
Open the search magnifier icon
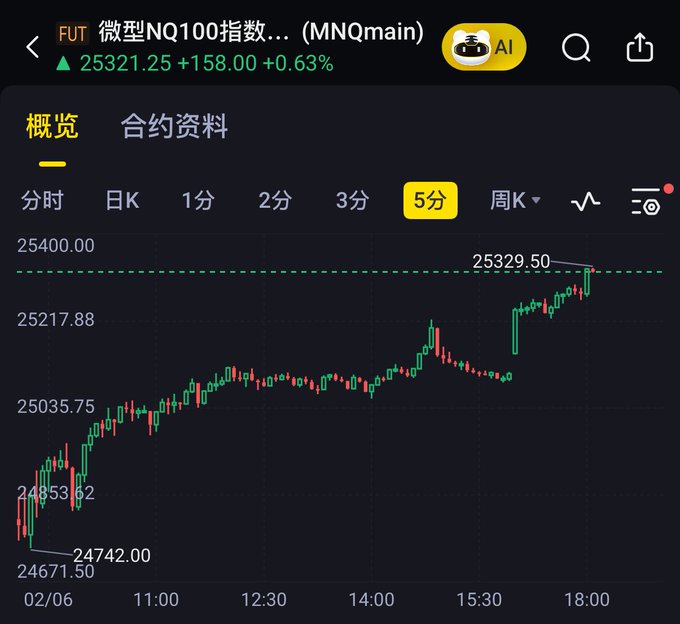pos(576,47)
